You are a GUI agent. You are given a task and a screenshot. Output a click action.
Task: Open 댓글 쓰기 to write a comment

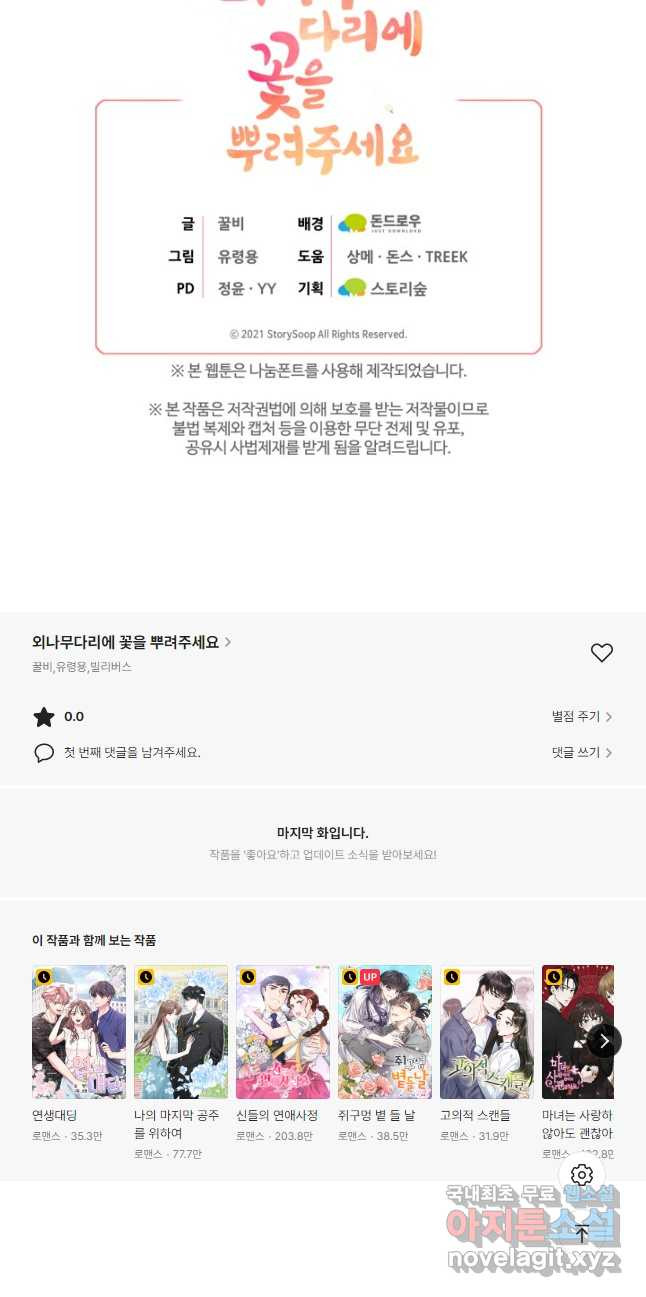[x=581, y=753]
